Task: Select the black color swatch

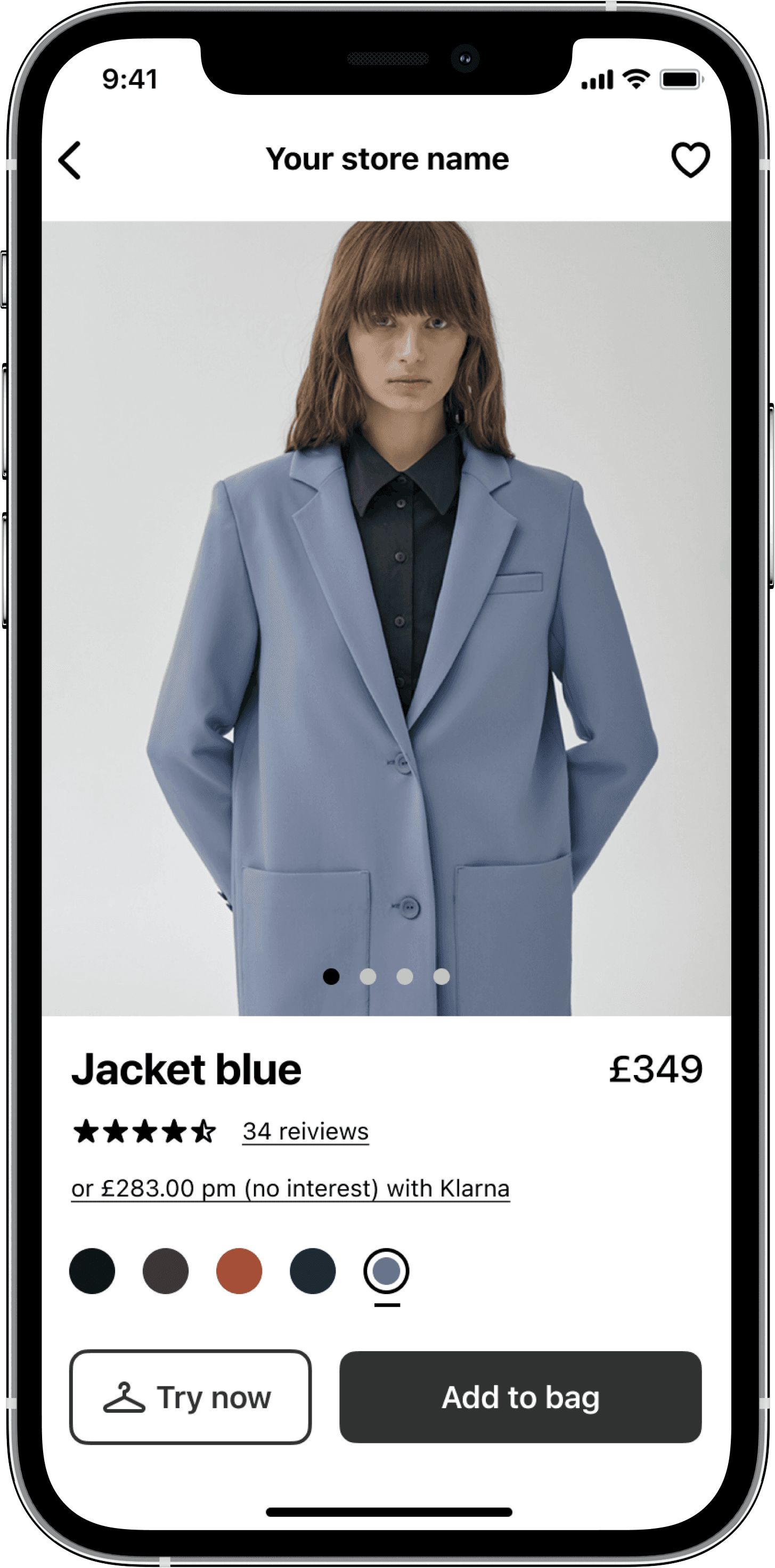Action: pos(92,1271)
